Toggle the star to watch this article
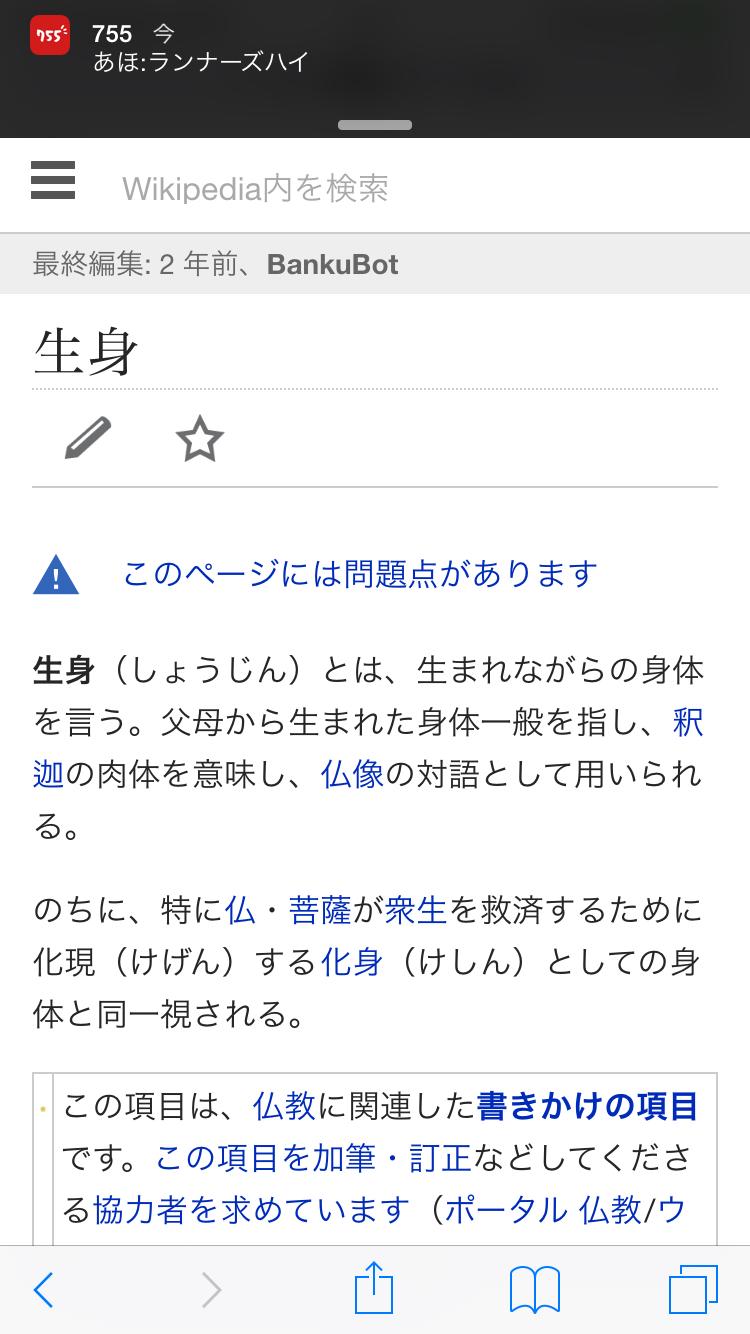This screenshot has width=750, height=1334. click(201, 437)
